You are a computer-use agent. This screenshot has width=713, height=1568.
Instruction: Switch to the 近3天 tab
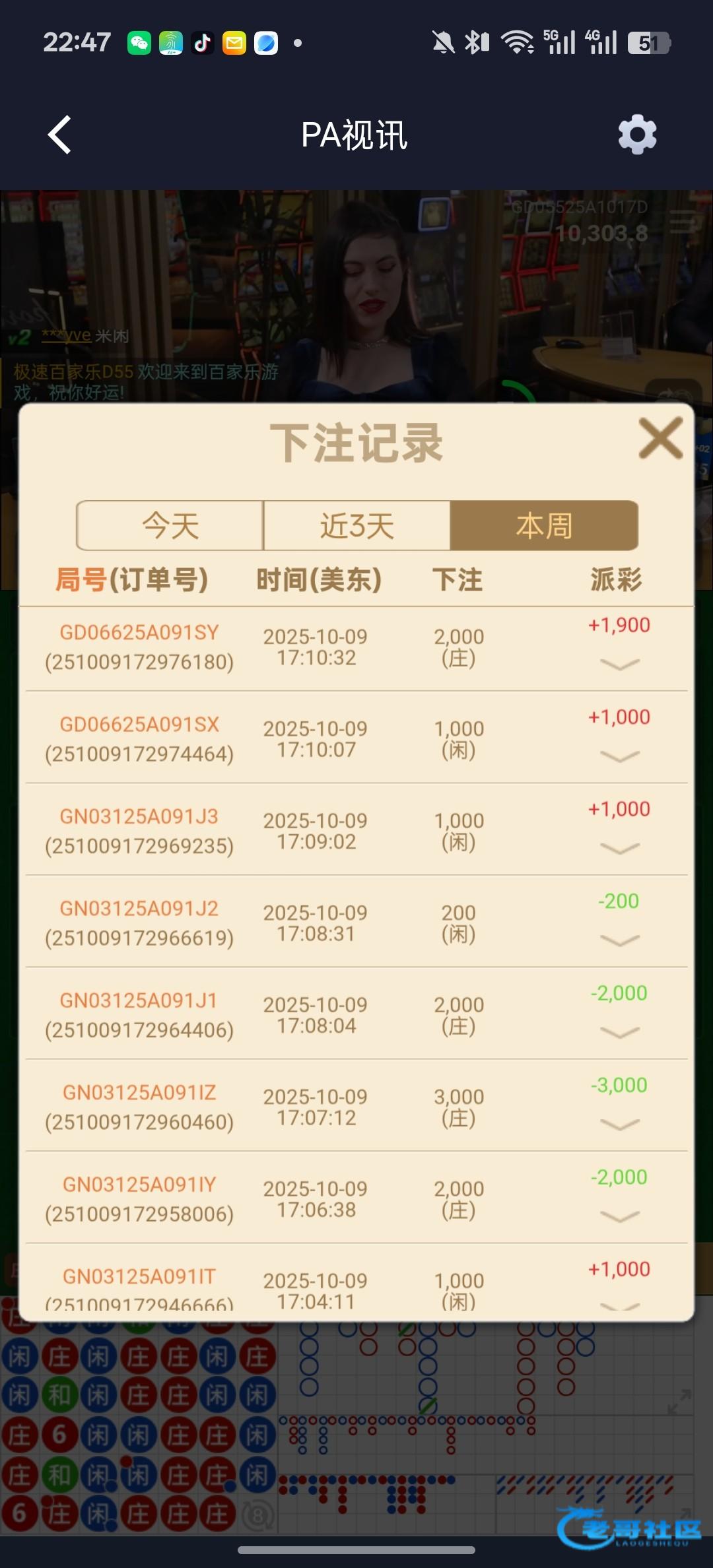coord(356,526)
